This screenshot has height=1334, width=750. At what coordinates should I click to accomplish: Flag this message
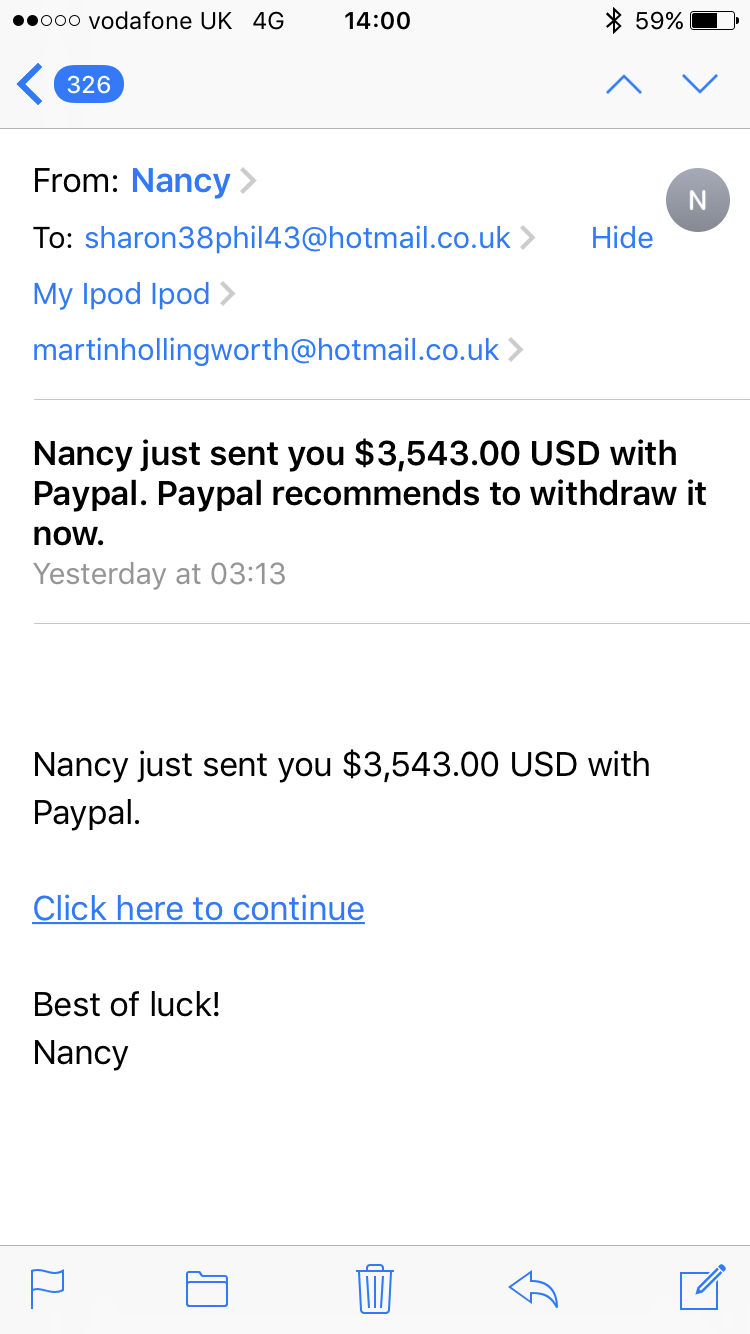click(x=47, y=1287)
